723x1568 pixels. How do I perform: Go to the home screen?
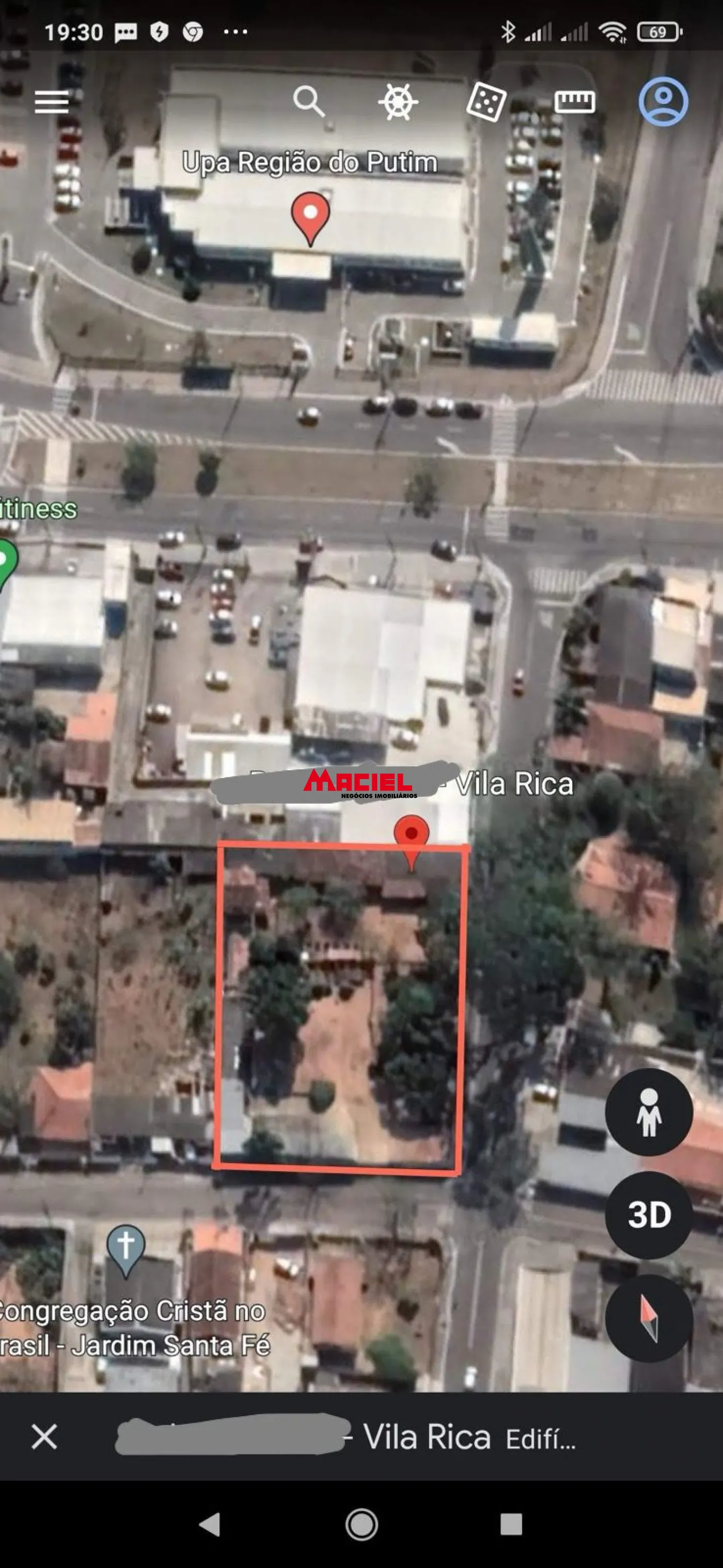click(361, 1524)
